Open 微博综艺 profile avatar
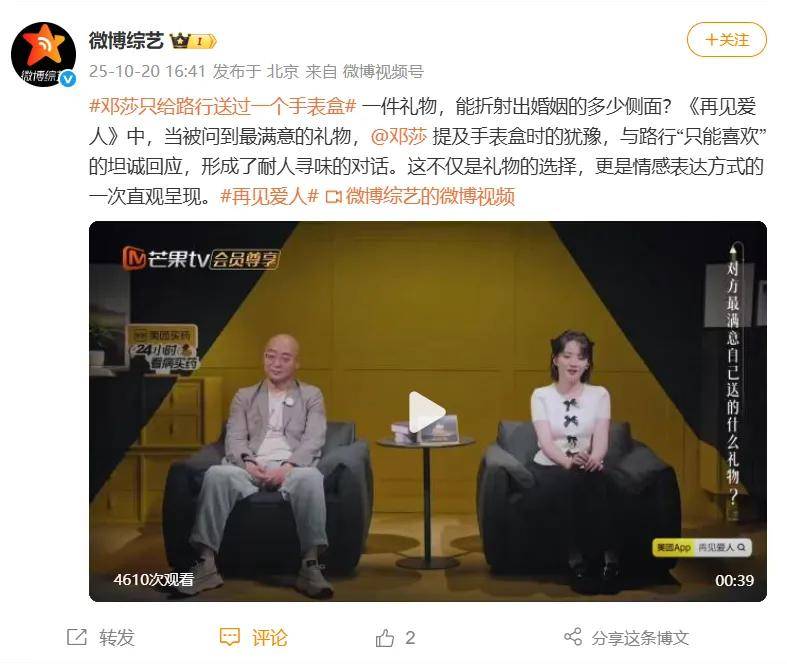Screen dimensions: 787x666 (44, 54)
